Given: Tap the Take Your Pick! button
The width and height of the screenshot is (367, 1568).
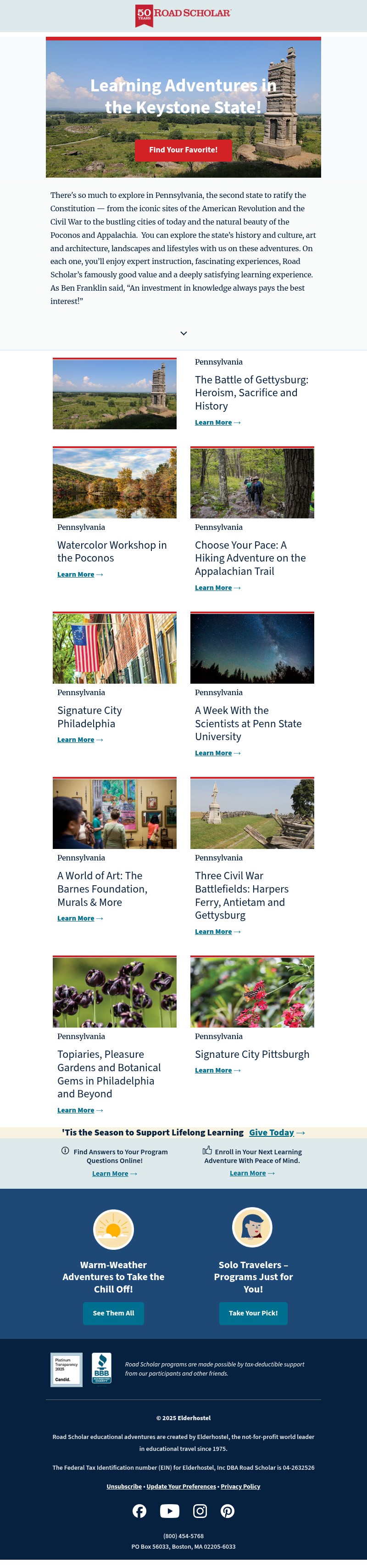Looking at the screenshot, I should [x=253, y=1313].
